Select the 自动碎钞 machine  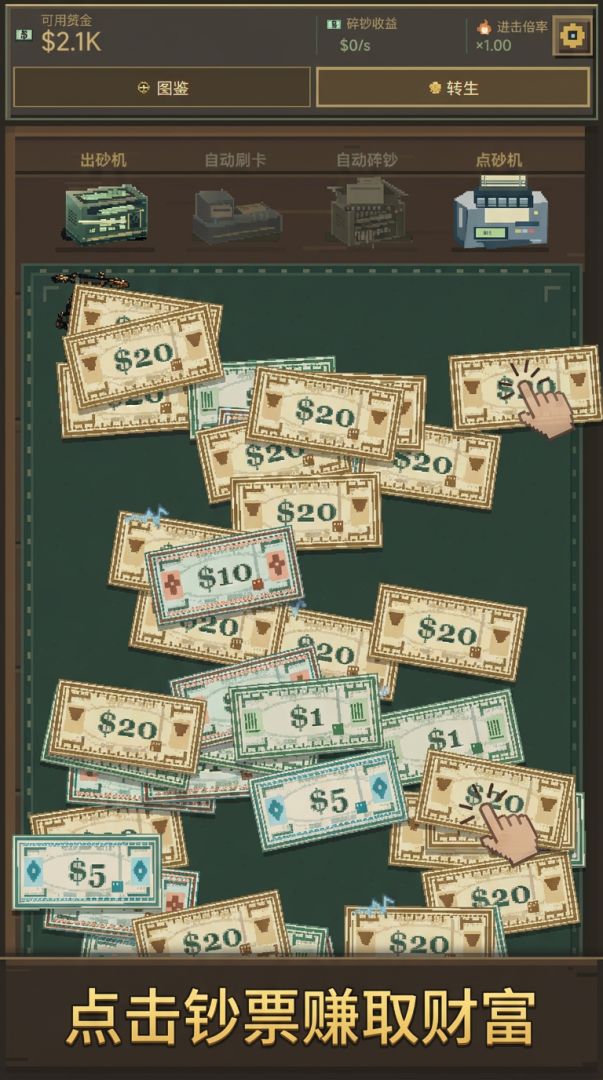click(367, 200)
